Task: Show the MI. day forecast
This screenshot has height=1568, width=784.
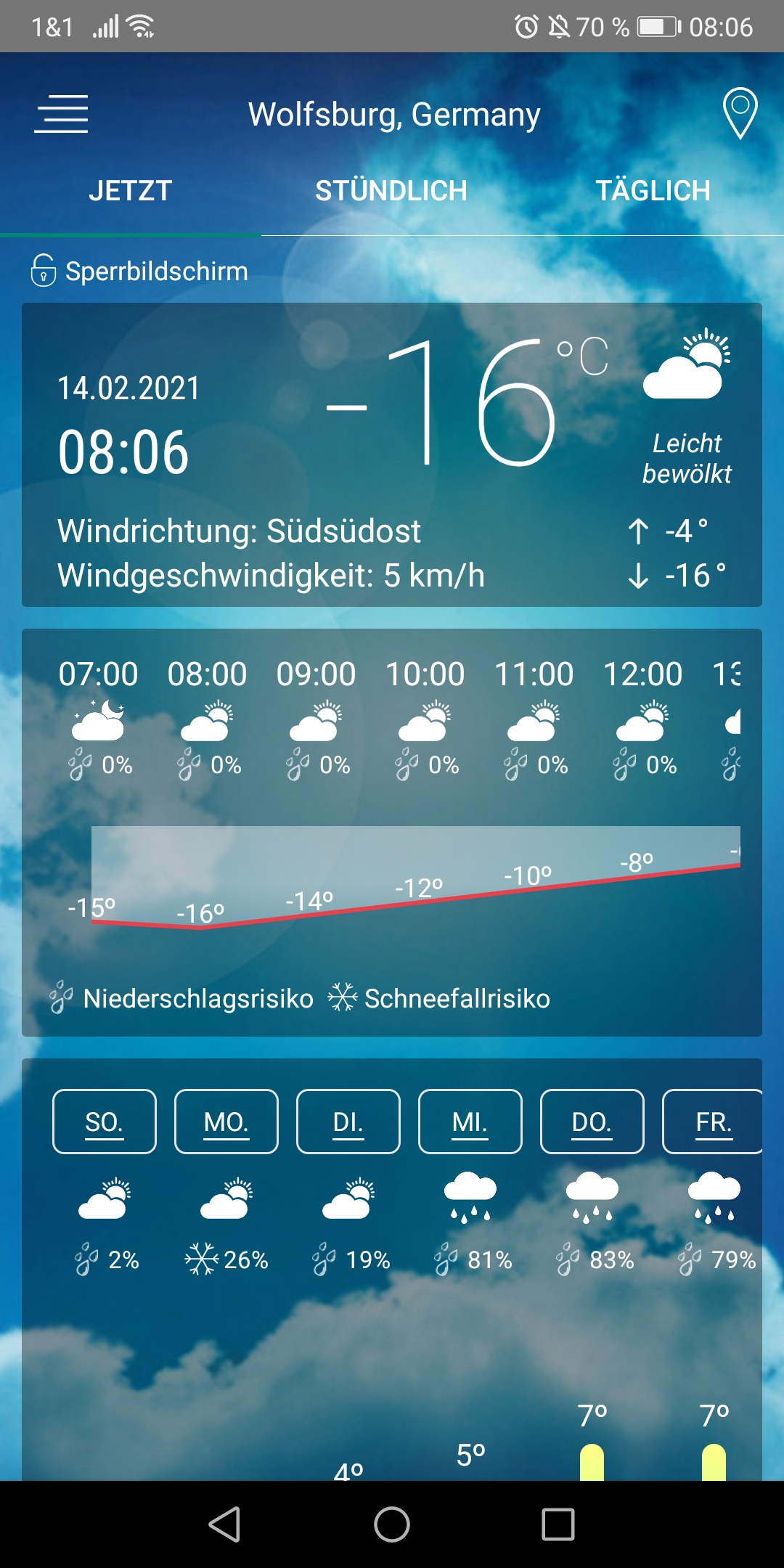Action: (470, 1122)
